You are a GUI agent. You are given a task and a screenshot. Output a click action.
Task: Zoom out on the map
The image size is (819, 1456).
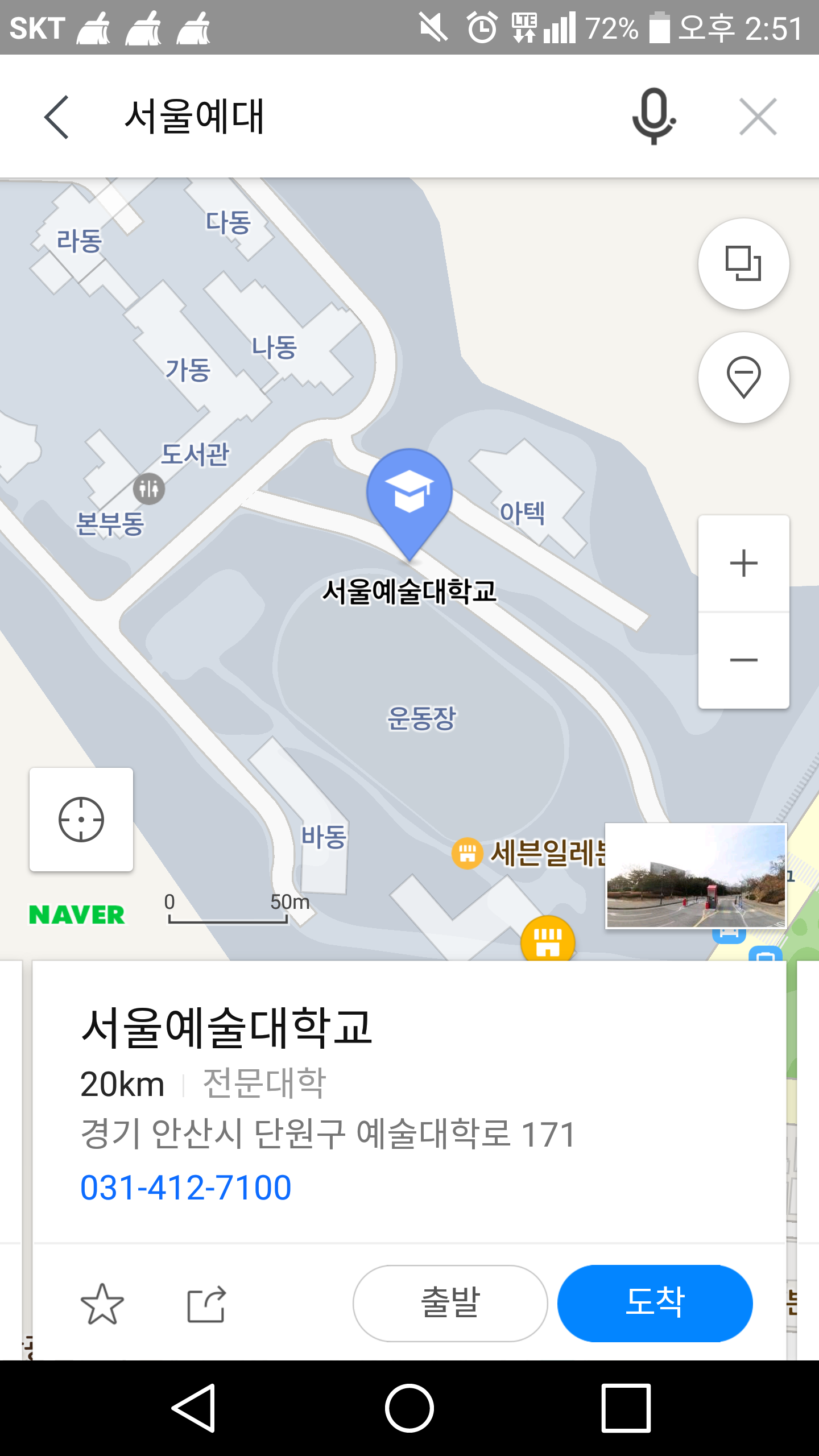pyautogui.click(x=743, y=660)
